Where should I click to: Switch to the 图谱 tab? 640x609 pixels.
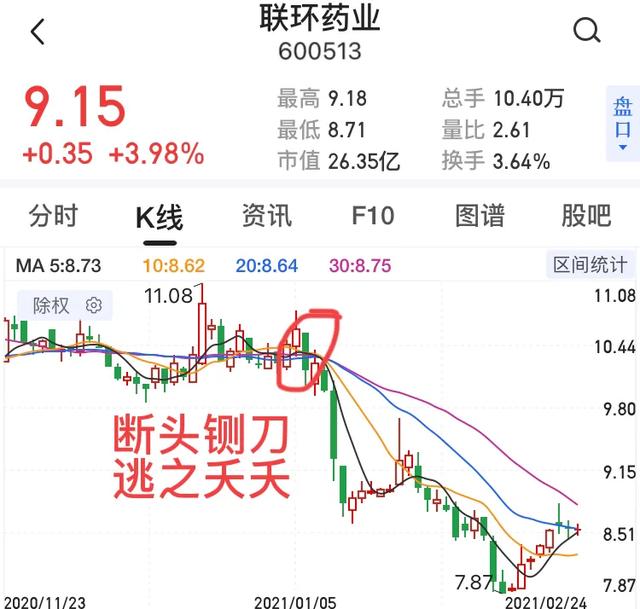480,215
